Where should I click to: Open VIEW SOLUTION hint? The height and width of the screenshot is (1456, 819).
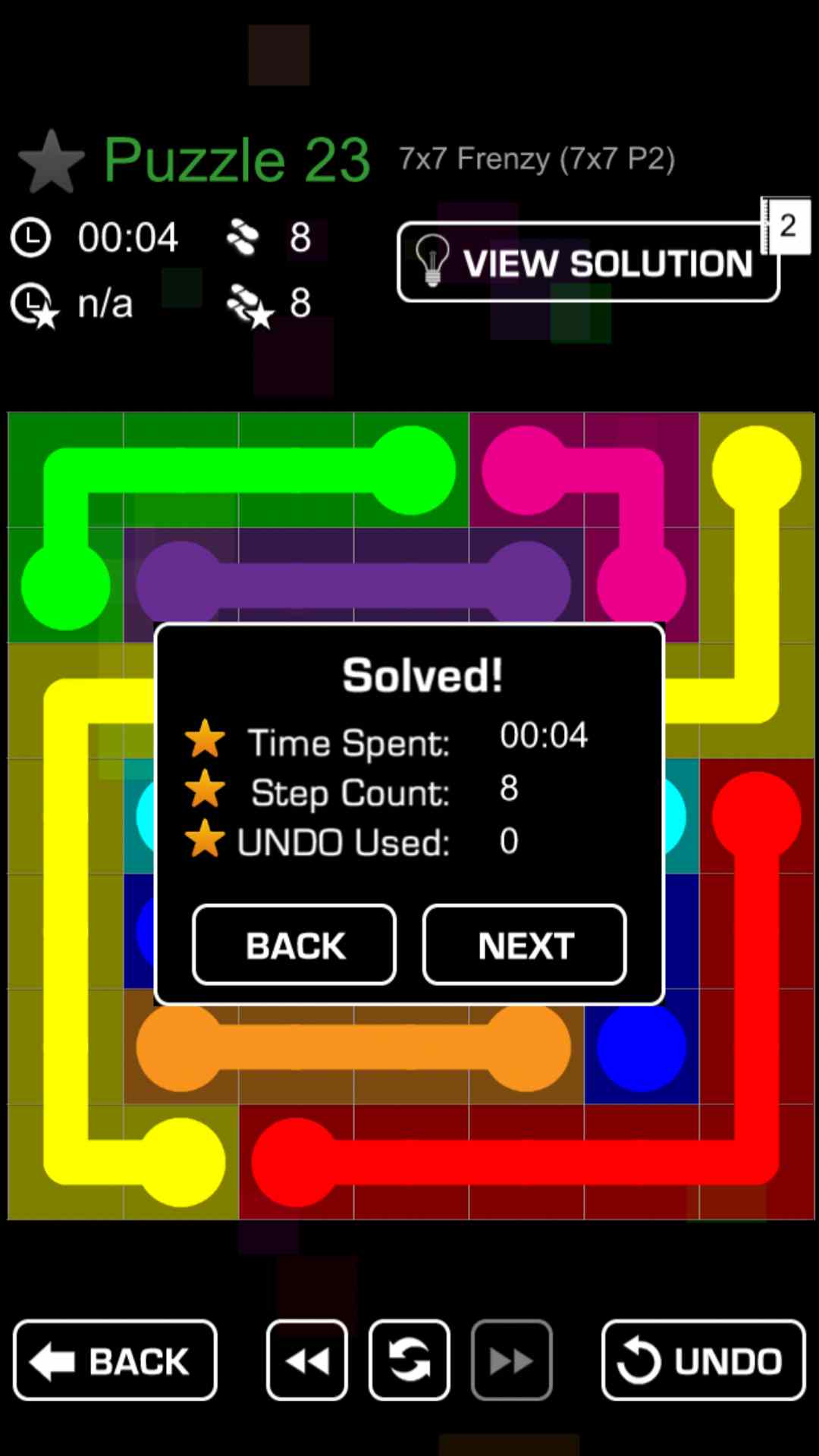pos(588,262)
